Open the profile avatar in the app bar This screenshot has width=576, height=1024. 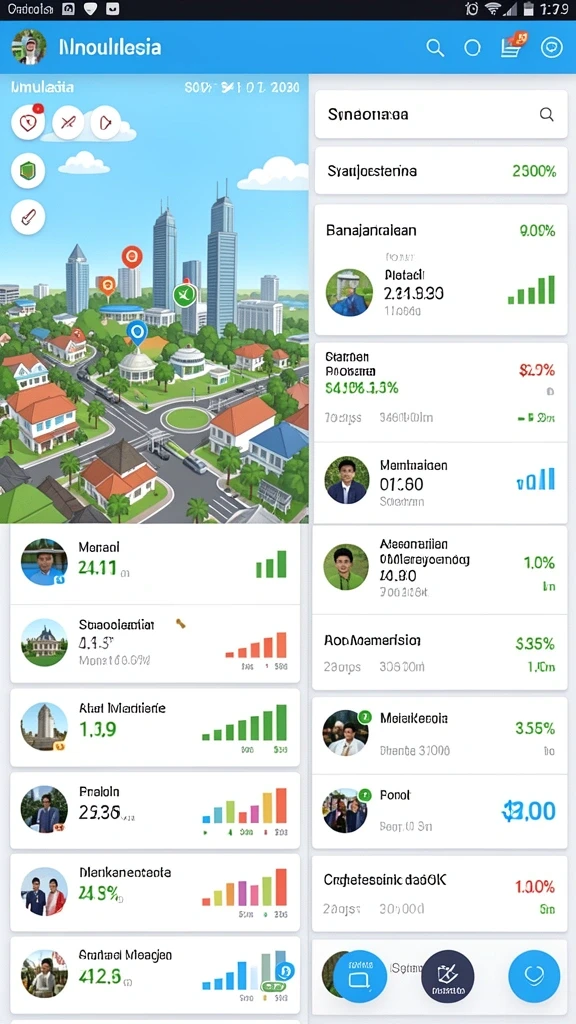coord(29,47)
